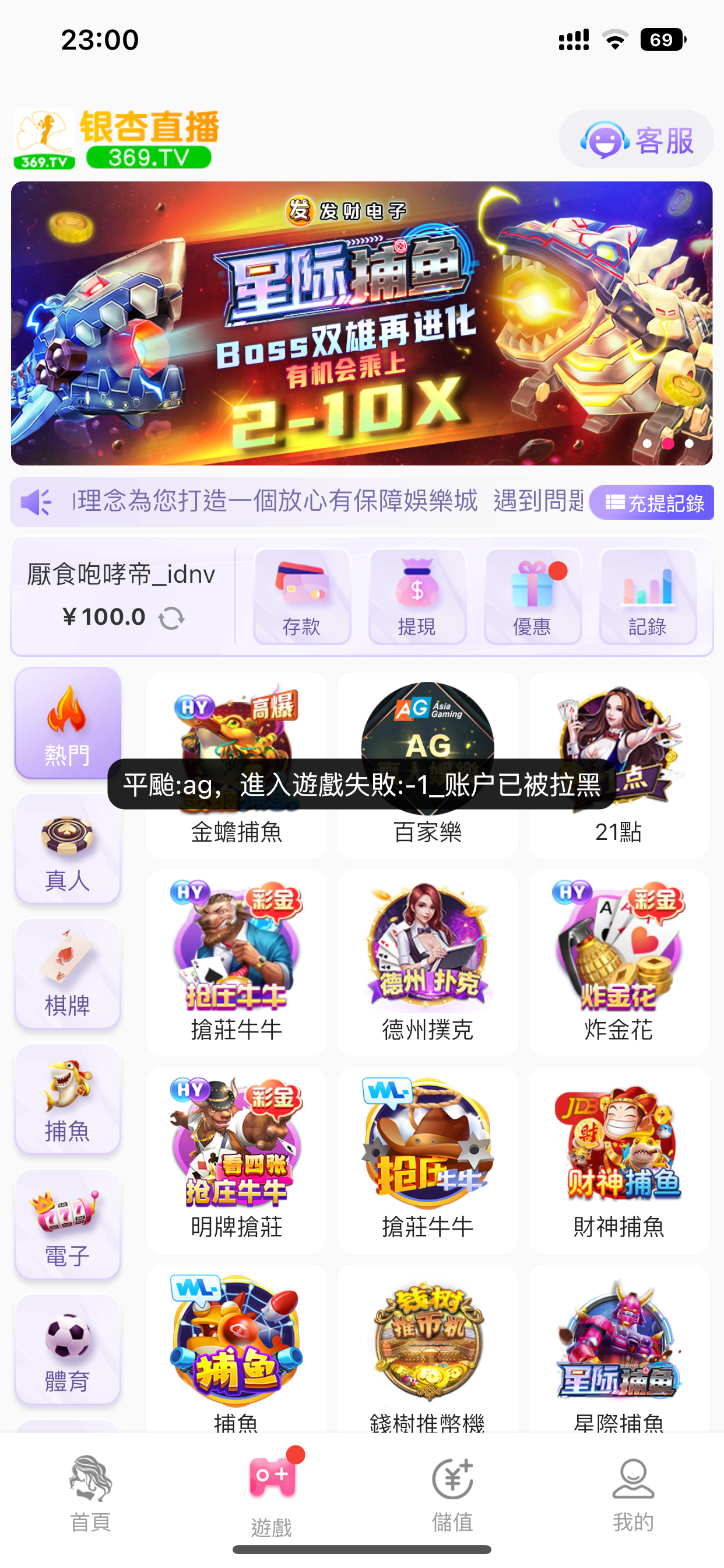724x1568 pixels.
Task: Launch the 財神捕魚 game
Action: pos(618,1160)
